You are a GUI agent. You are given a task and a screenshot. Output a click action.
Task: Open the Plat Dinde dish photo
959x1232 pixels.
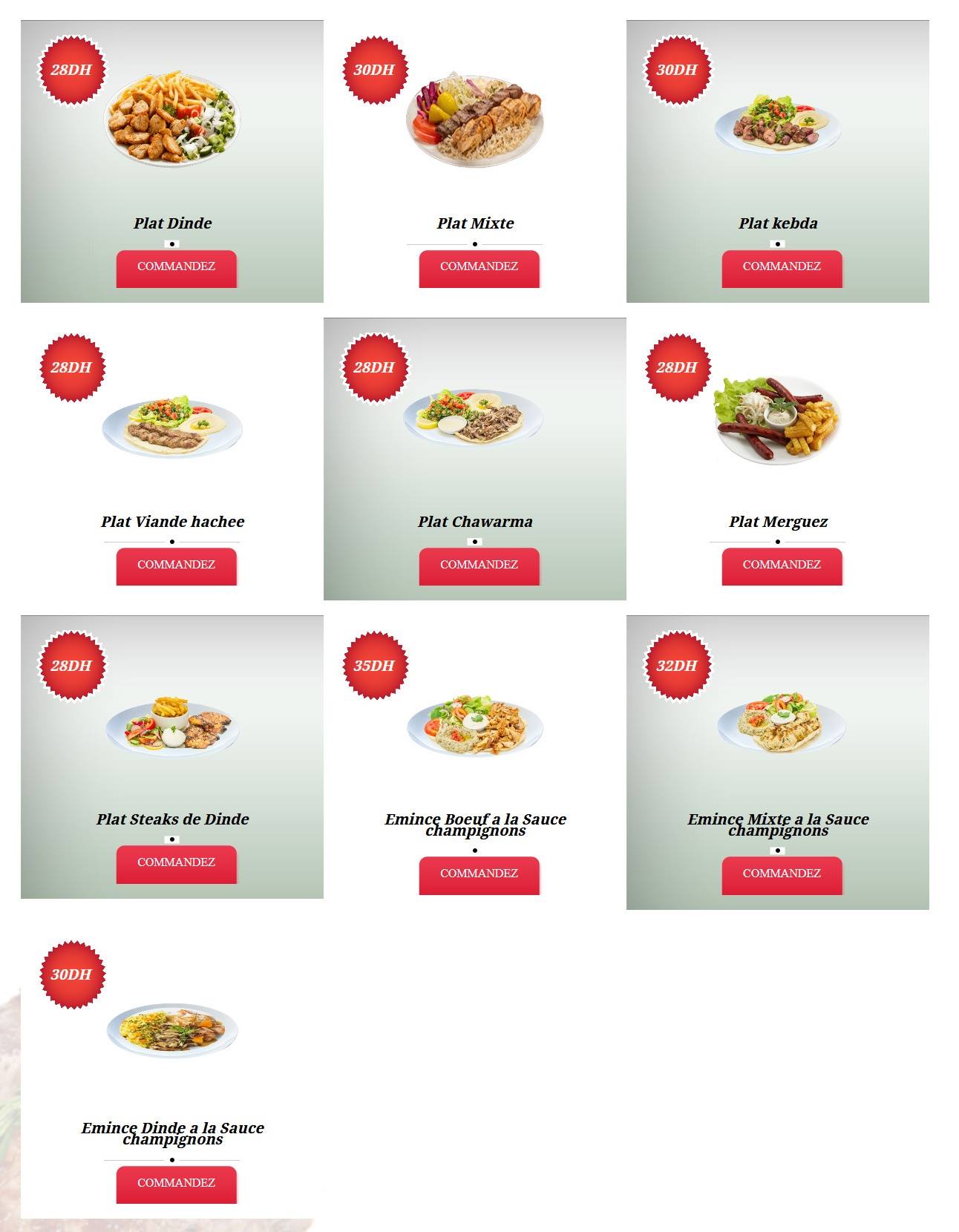172,119
